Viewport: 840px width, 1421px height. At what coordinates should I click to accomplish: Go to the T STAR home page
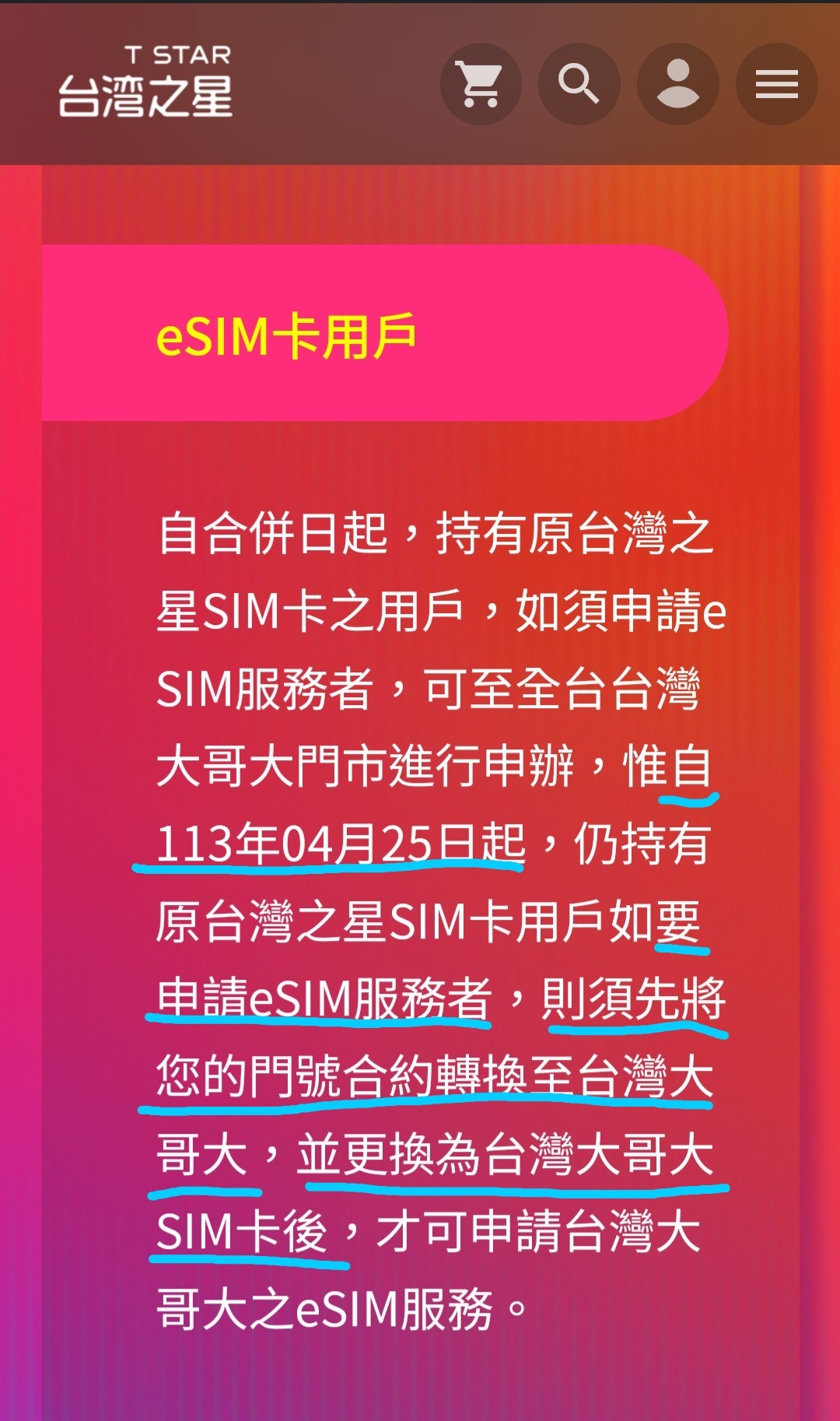point(146,82)
